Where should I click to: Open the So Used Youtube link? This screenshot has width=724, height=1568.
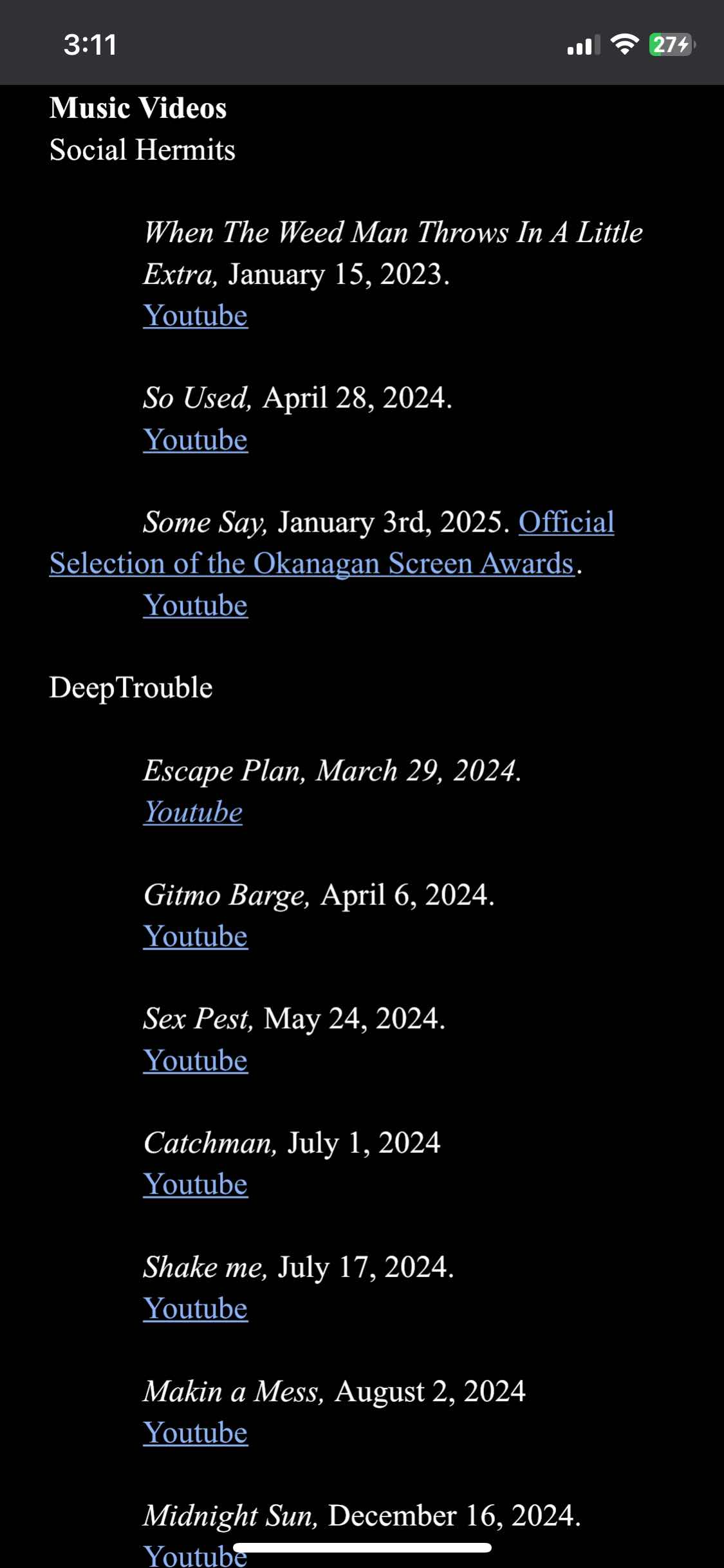[x=195, y=440]
